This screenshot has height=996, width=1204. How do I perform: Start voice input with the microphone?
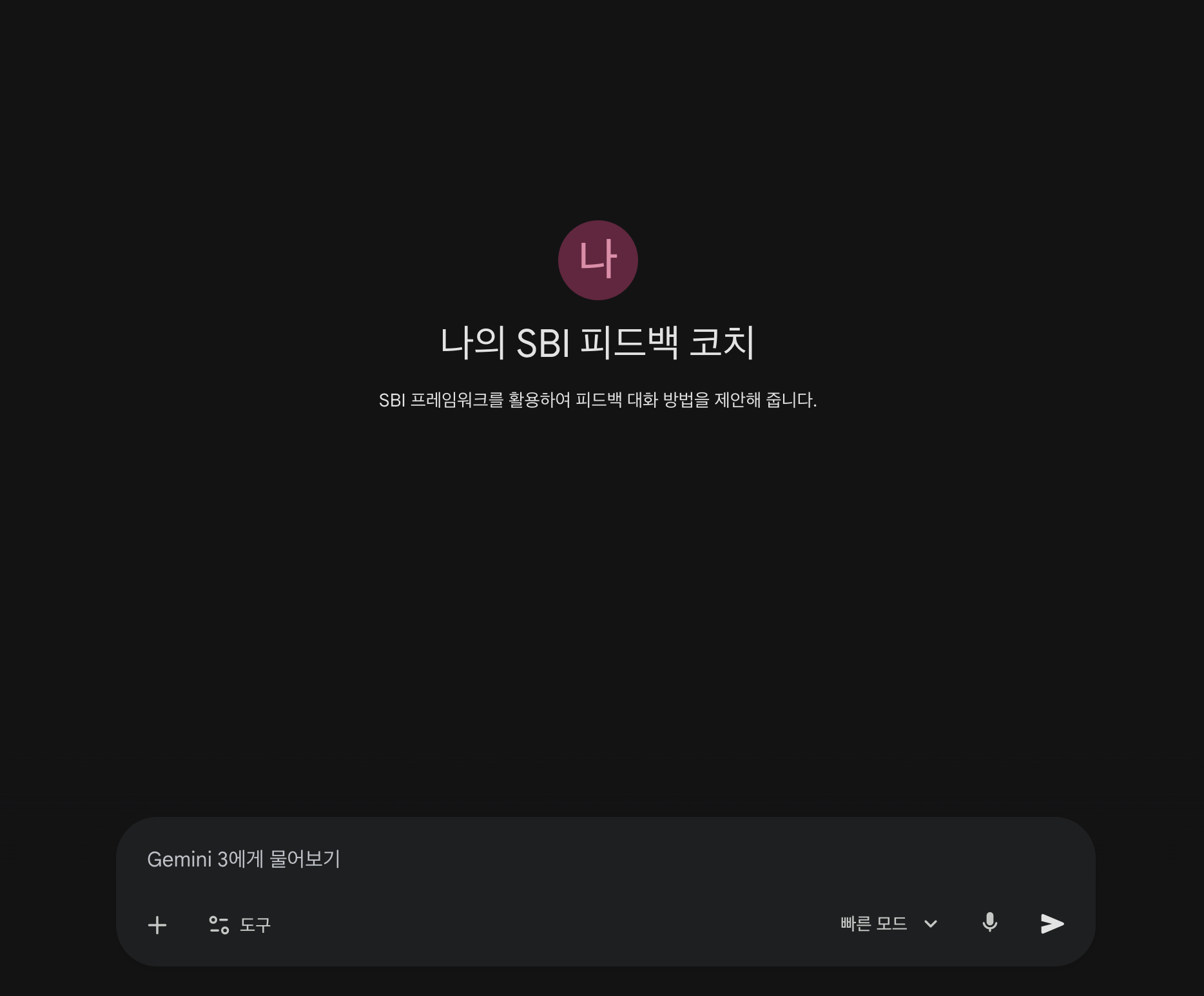pyautogui.click(x=989, y=923)
